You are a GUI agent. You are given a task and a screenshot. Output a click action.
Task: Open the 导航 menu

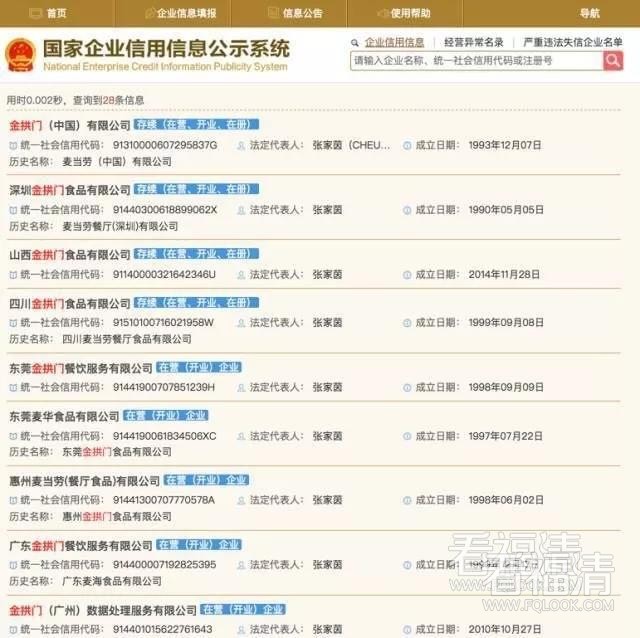pos(590,13)
